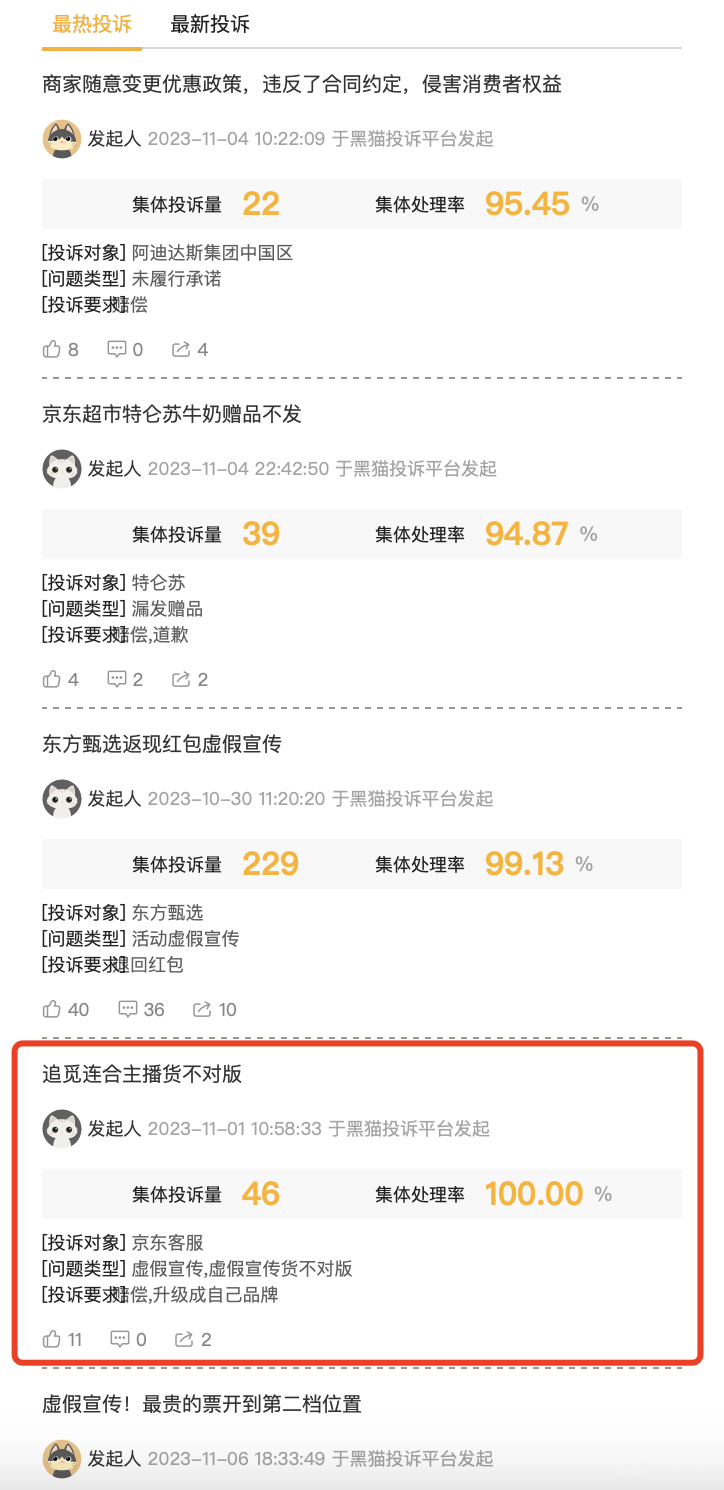Open 东方甄选返现红包虚假宣传 complaint
Screen dimensions: 724x1490
pos(162,744)
